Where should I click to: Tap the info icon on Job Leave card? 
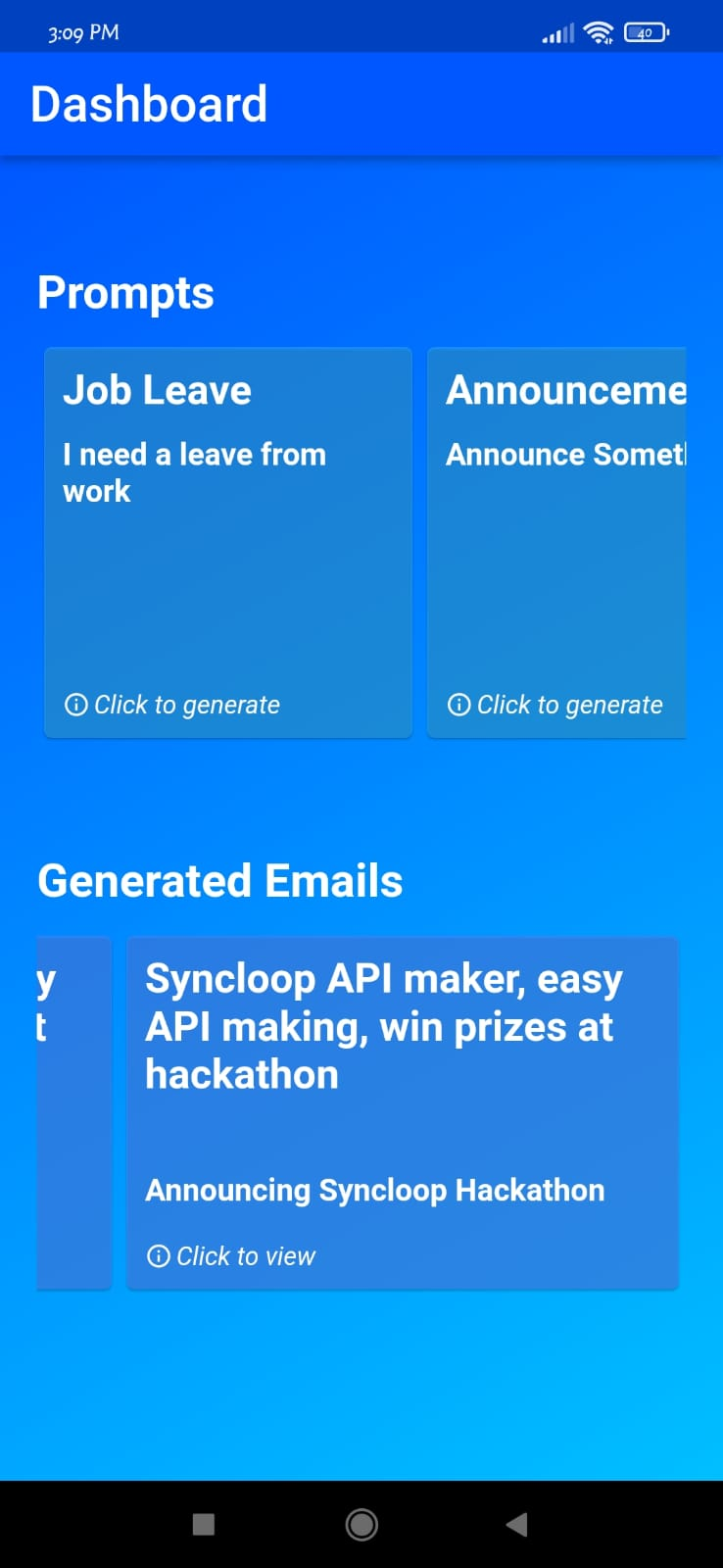(76, 704)
